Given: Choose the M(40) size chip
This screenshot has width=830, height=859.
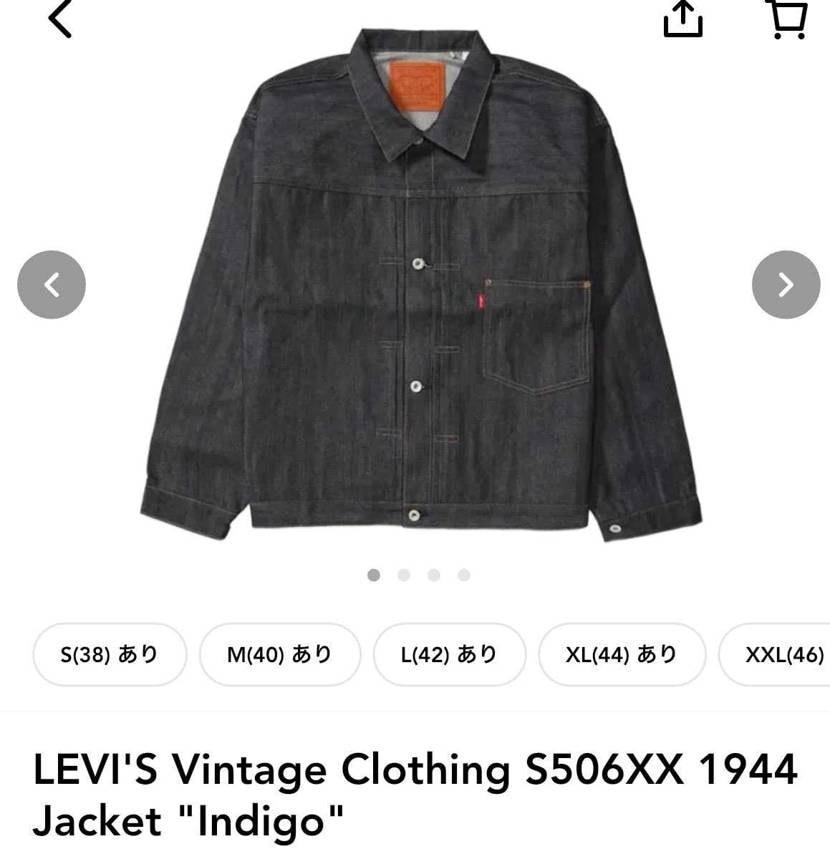Looking at the screenshot, I should click(279, 654).
